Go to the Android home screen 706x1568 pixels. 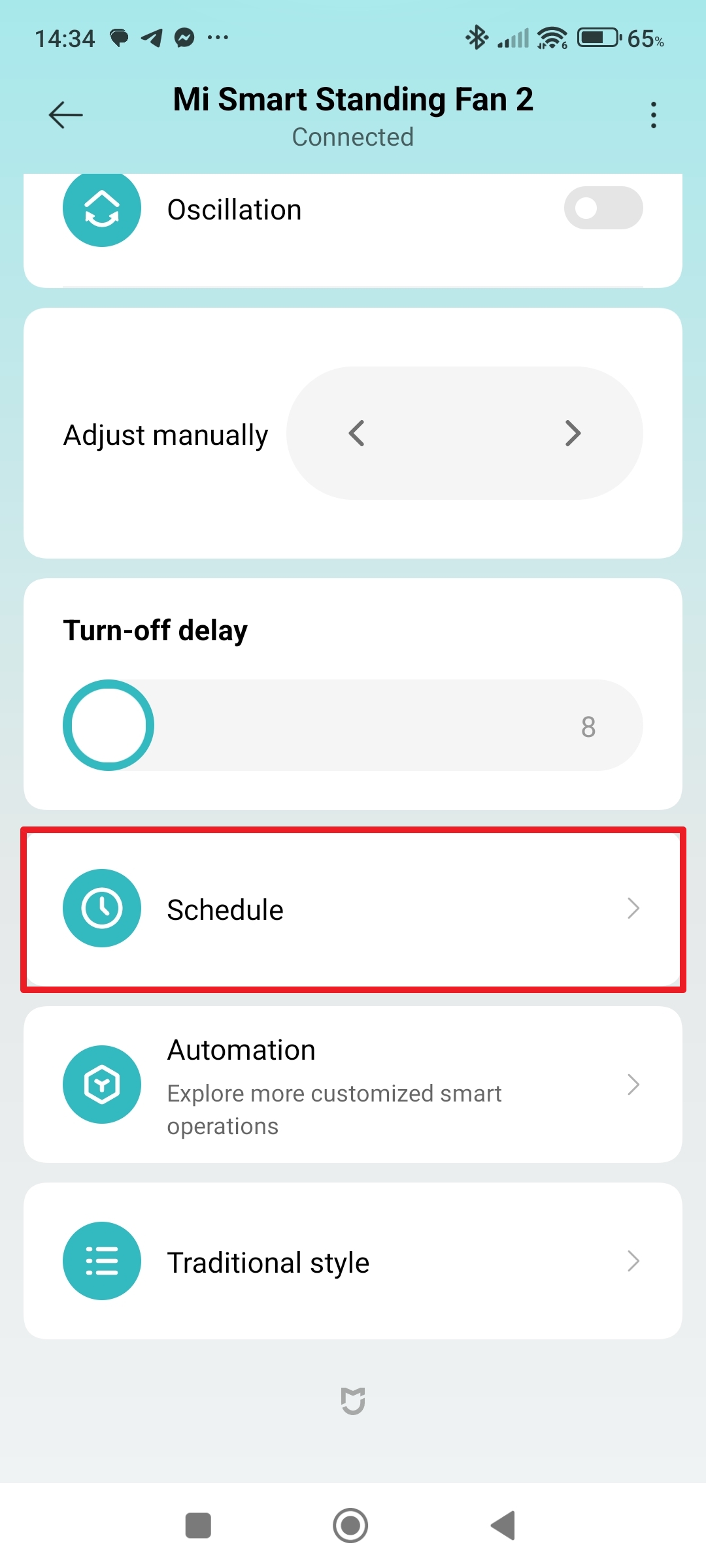[350, 1526]
